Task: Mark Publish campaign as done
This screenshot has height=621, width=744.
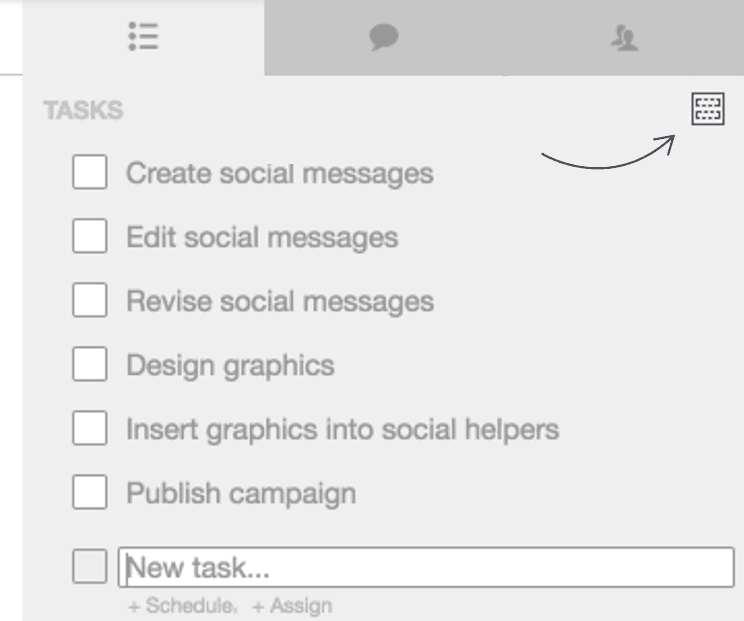Action: click(x=90, y=493)
